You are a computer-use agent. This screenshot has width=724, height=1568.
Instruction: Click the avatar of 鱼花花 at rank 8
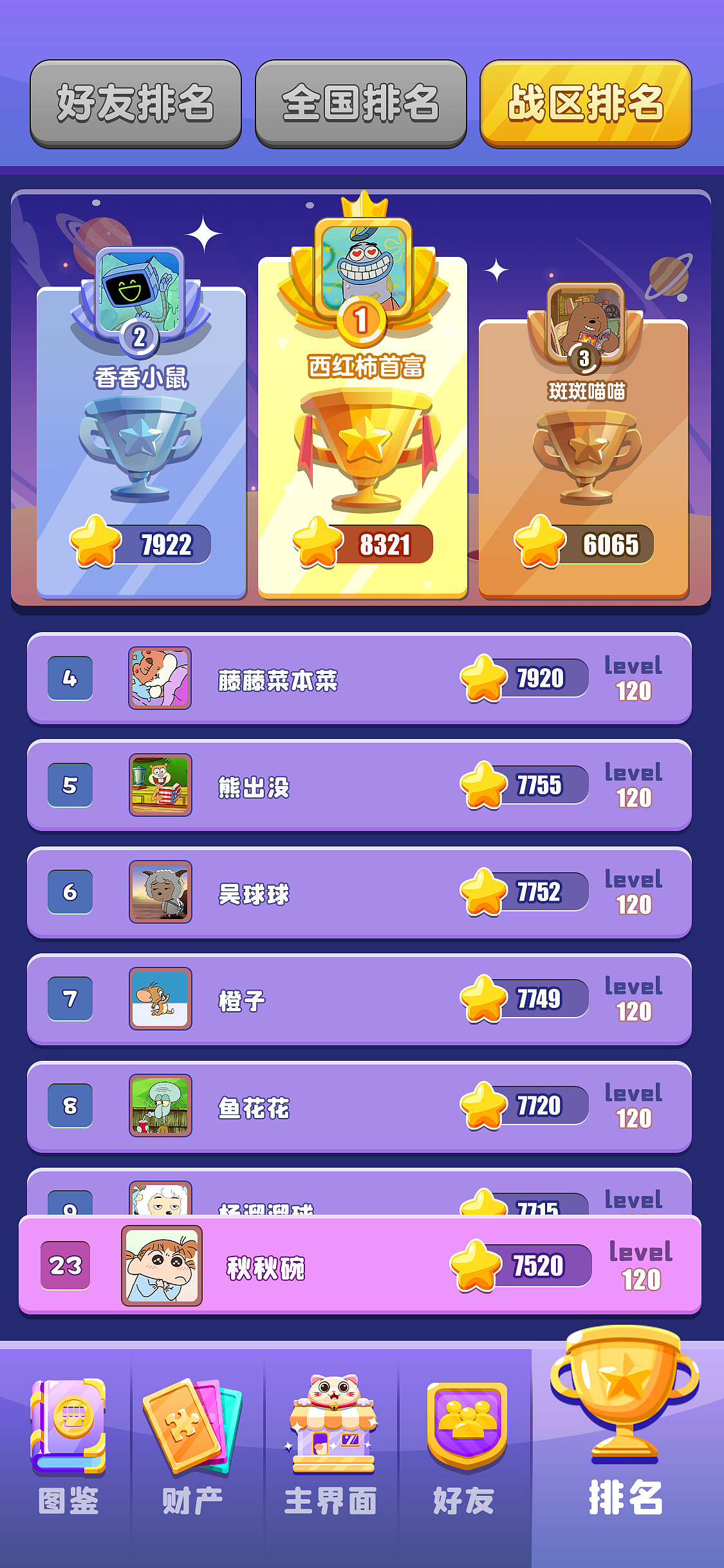coord(160,1105)
